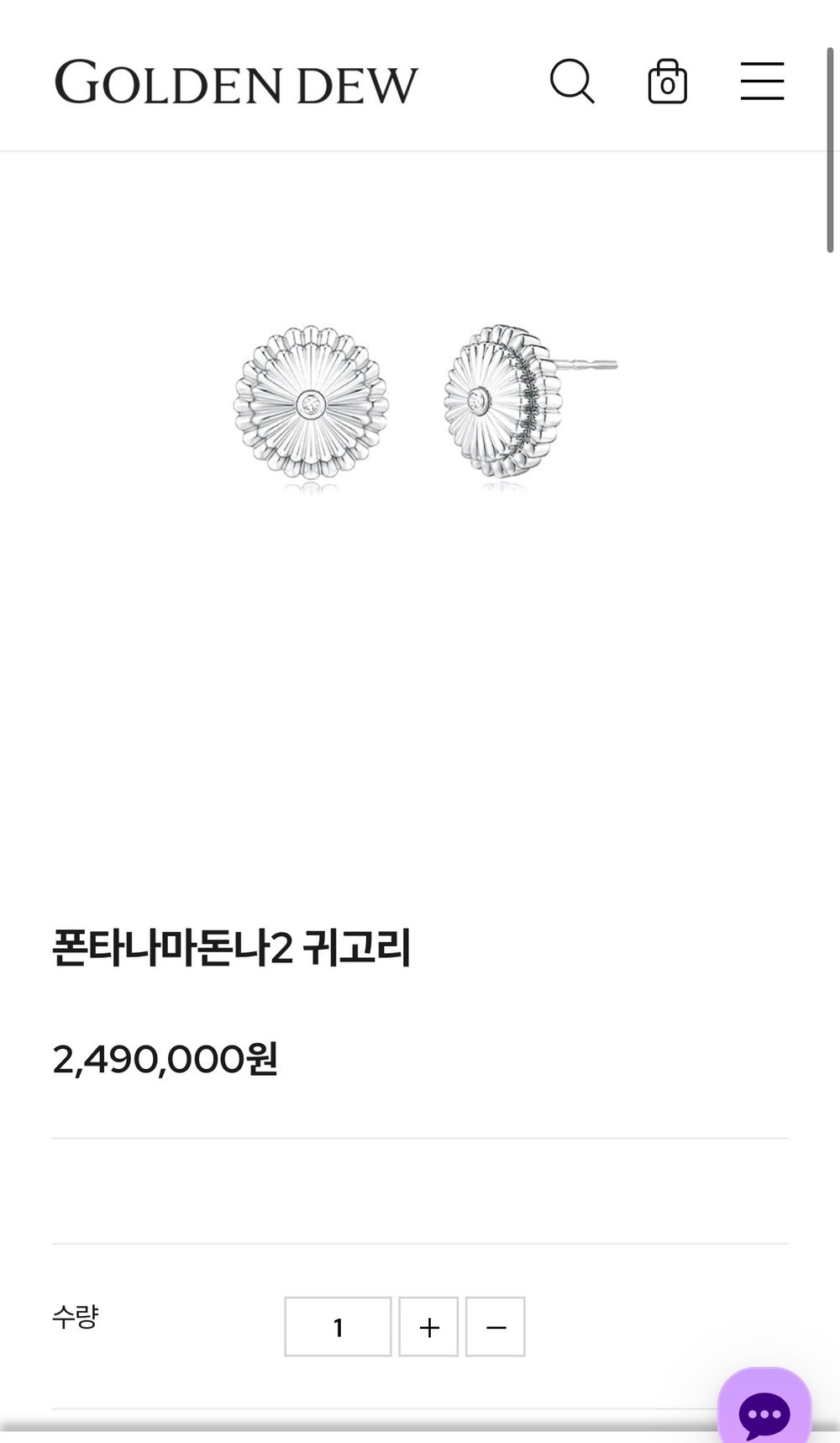The width and height of the screenshot is (840, 1443).
Task: Open the hamburger menu
Action: coord(762,81)
